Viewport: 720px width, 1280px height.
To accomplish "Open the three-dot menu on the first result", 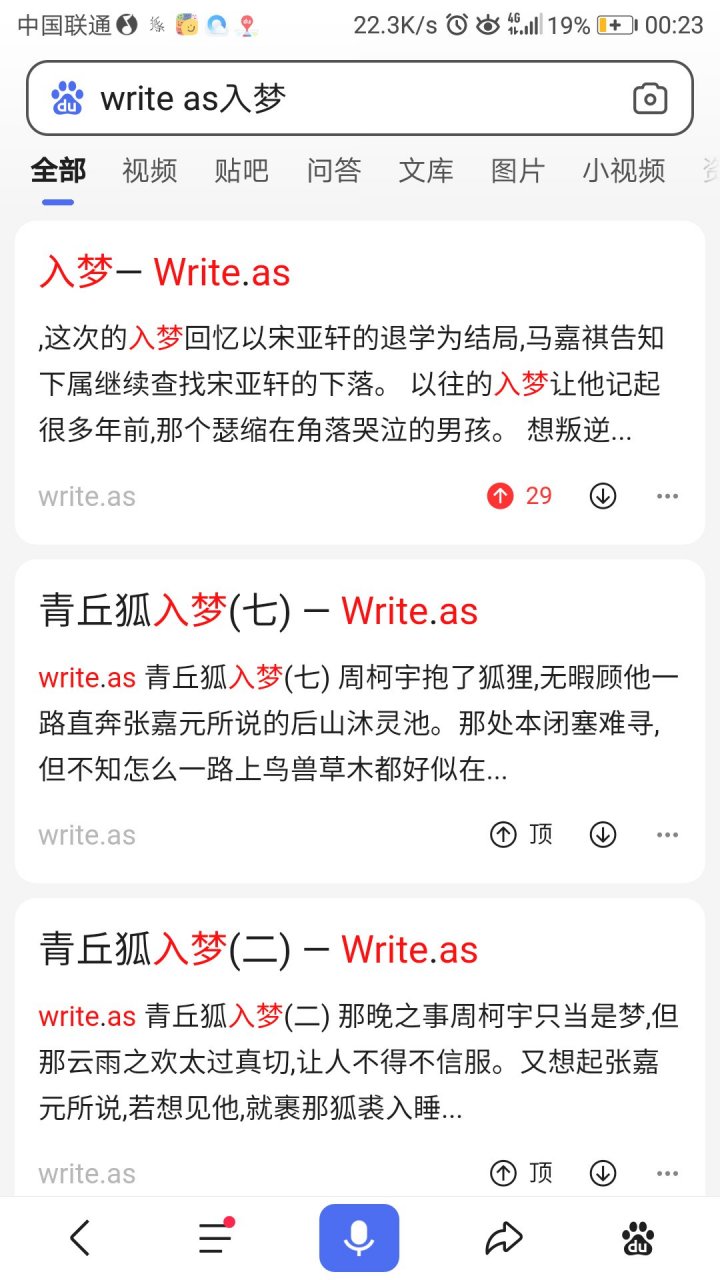I will pyautogui.click(x=667, y=495).
